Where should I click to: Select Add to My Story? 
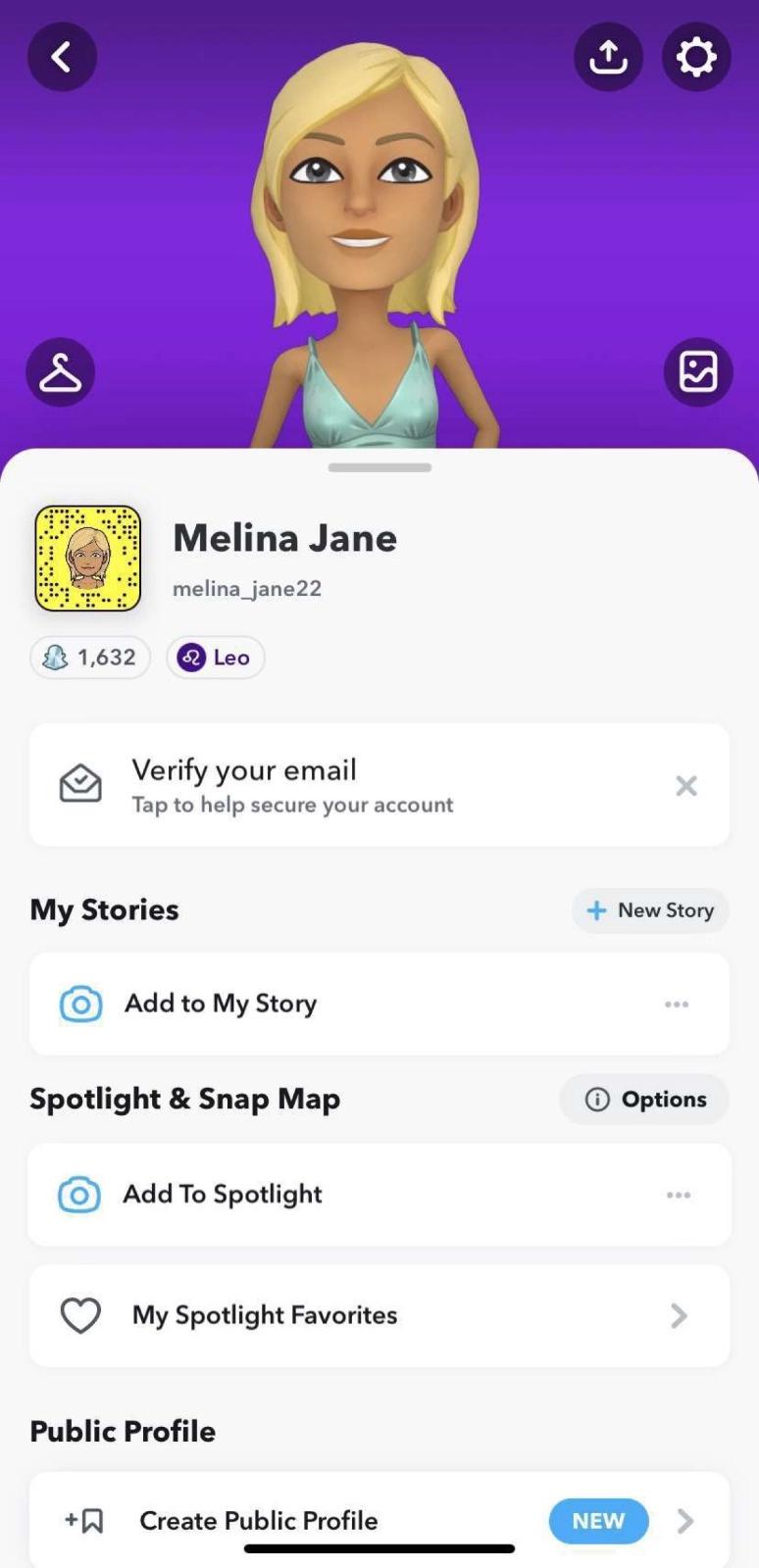221,1004
